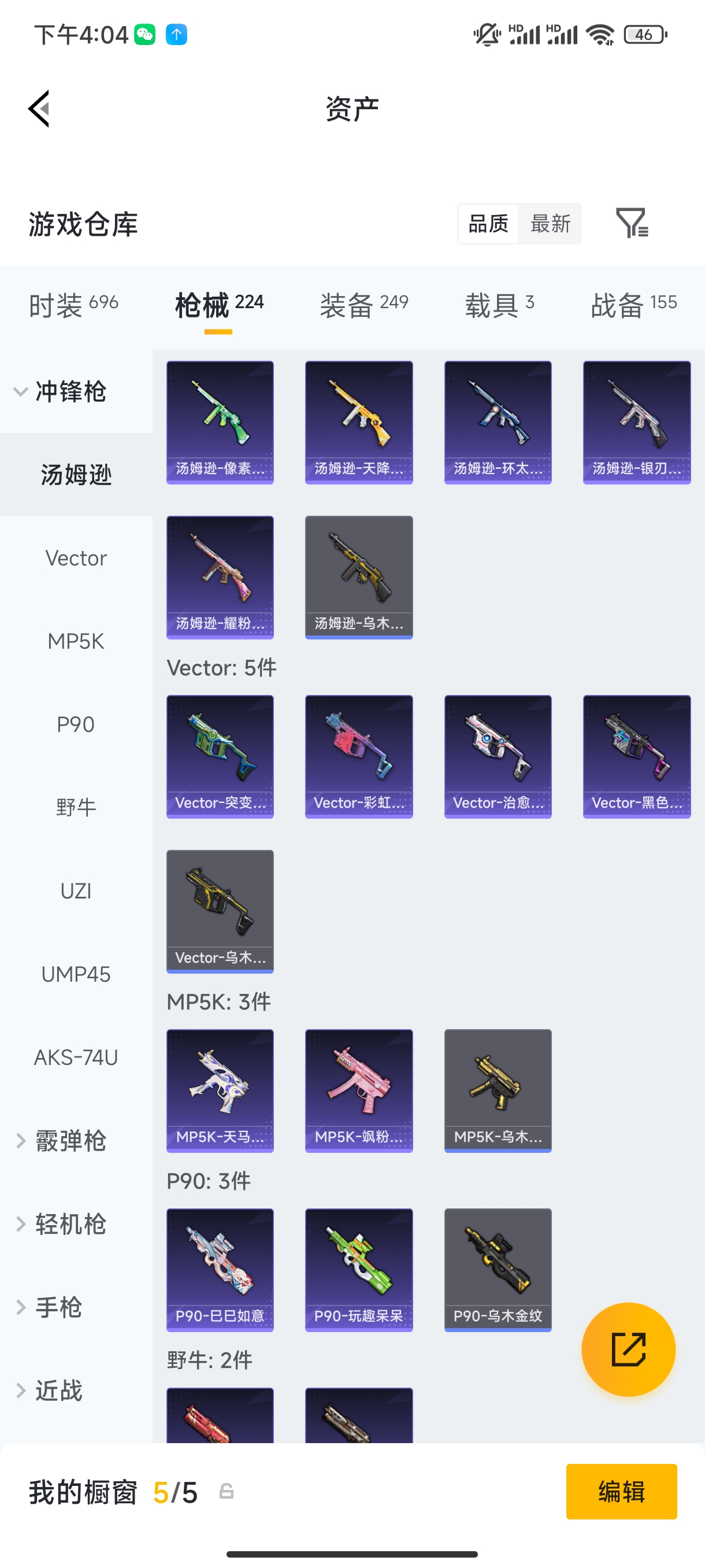The image size is (705, 1568).
Task: Open the filter icon next to 最新
Action: point(632,223)
